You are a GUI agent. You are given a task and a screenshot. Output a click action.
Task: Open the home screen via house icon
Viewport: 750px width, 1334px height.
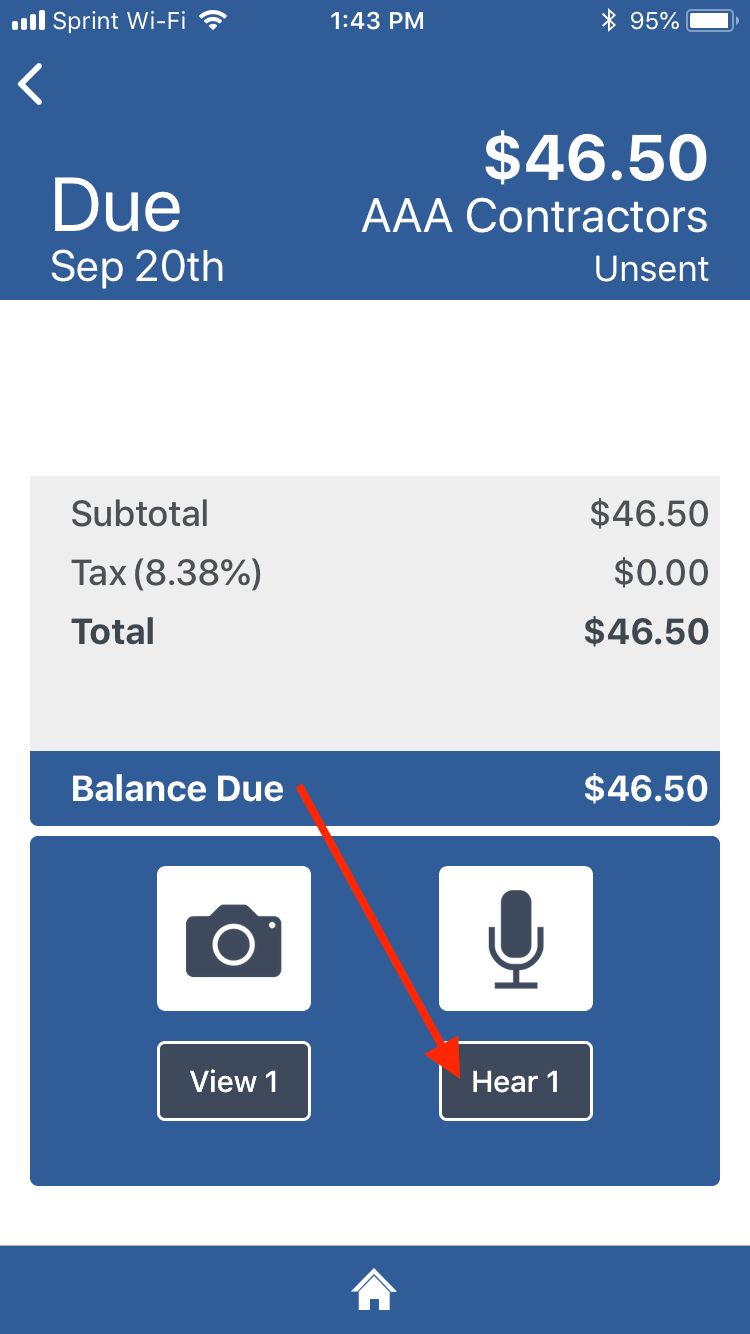(374, 1289)
